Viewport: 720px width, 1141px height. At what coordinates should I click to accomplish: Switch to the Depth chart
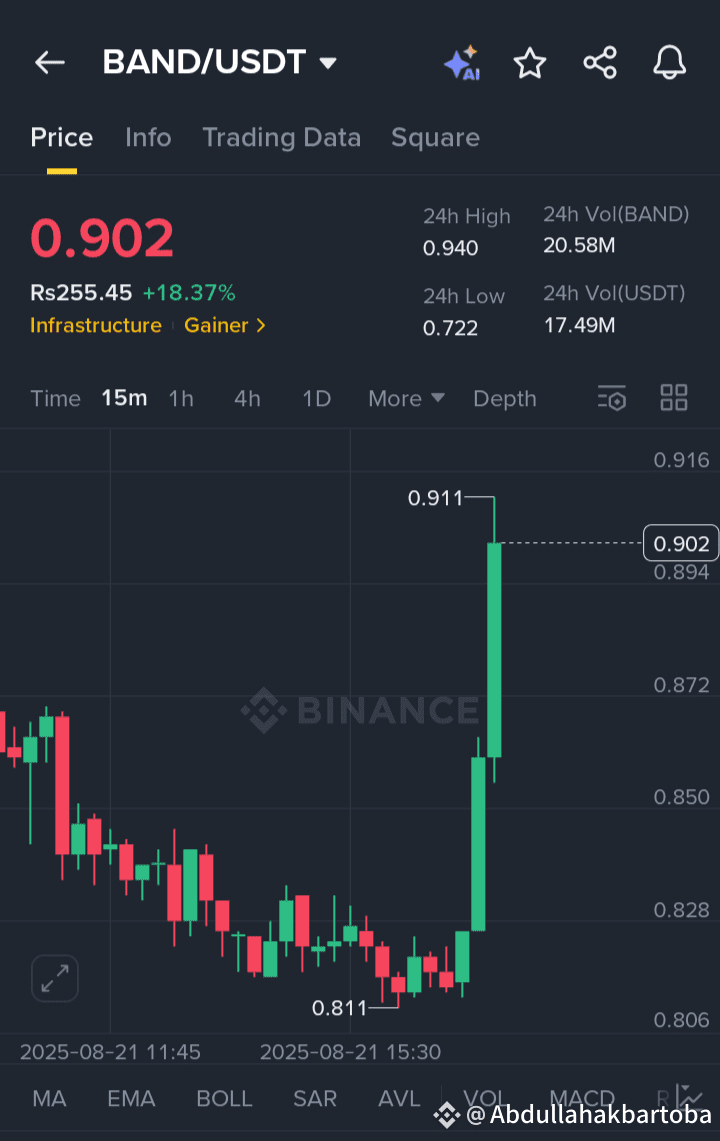tap(505, 399)
